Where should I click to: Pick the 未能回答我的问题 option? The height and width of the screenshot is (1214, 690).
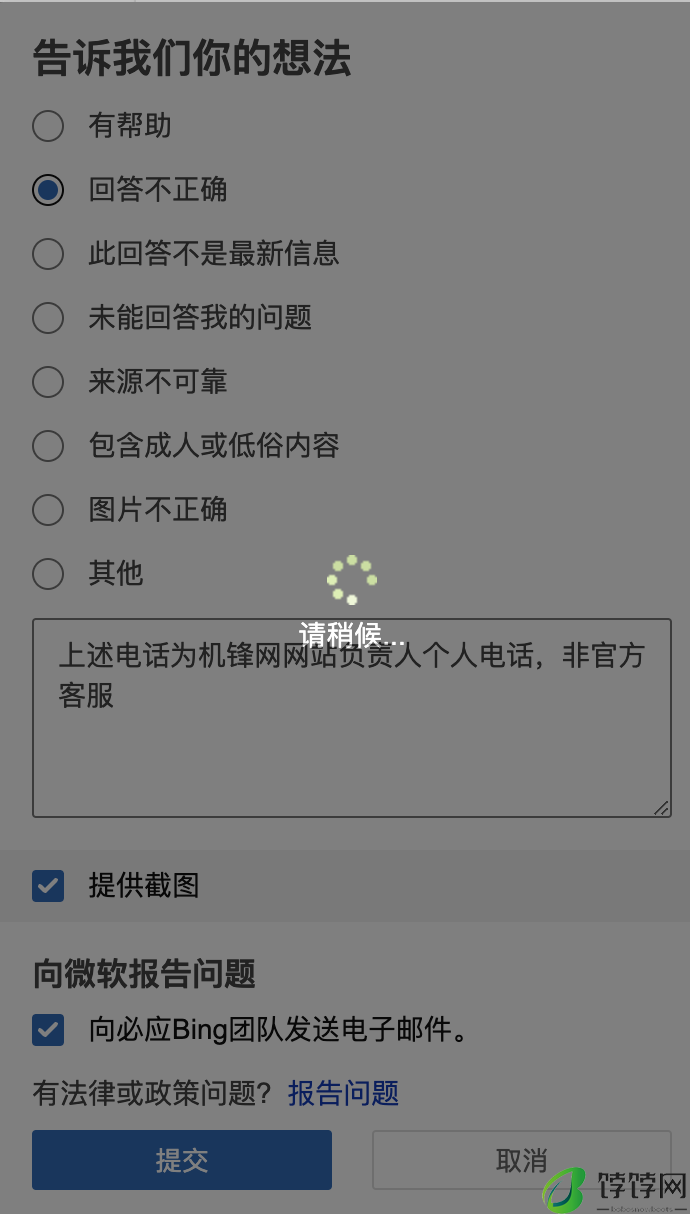coord(48,318)
